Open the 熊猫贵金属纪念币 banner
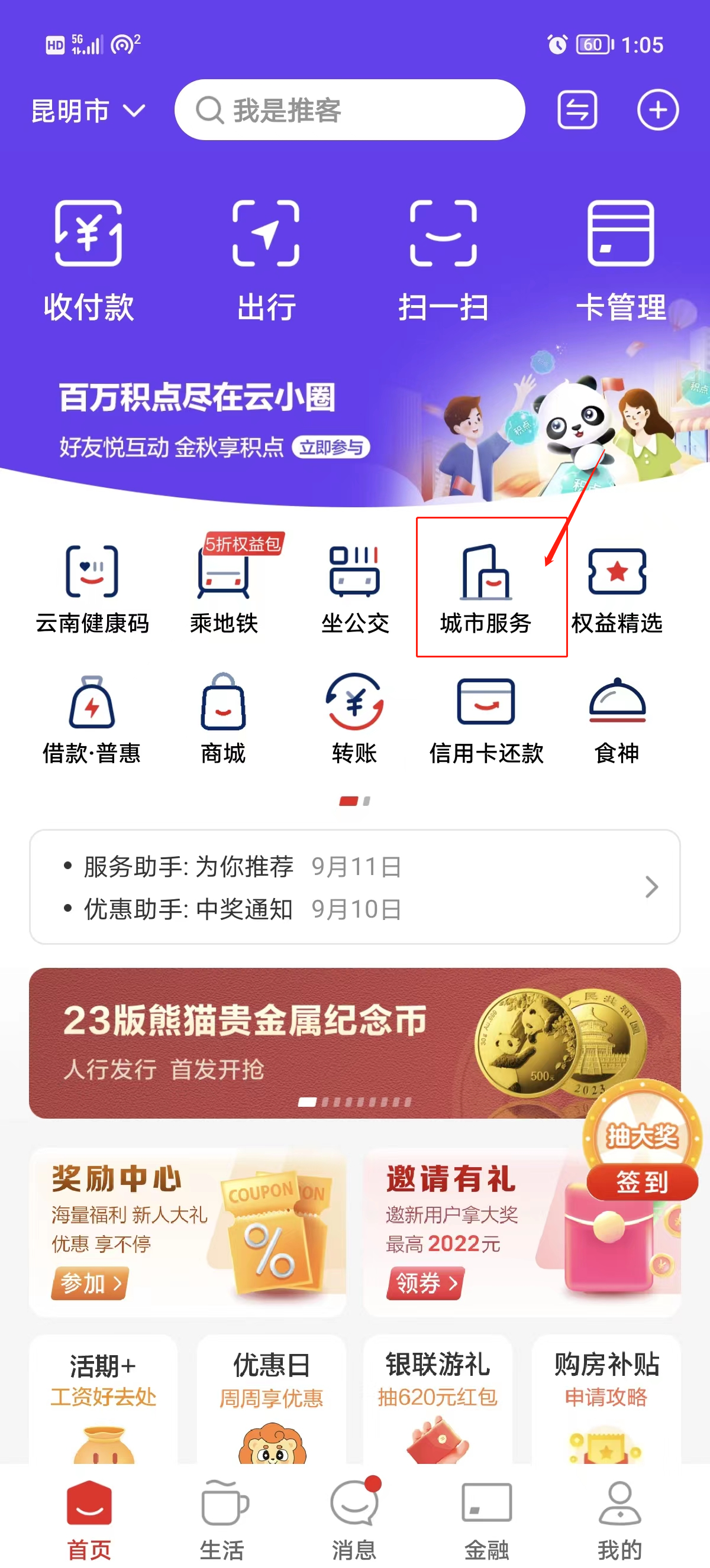 (354, 1042)
